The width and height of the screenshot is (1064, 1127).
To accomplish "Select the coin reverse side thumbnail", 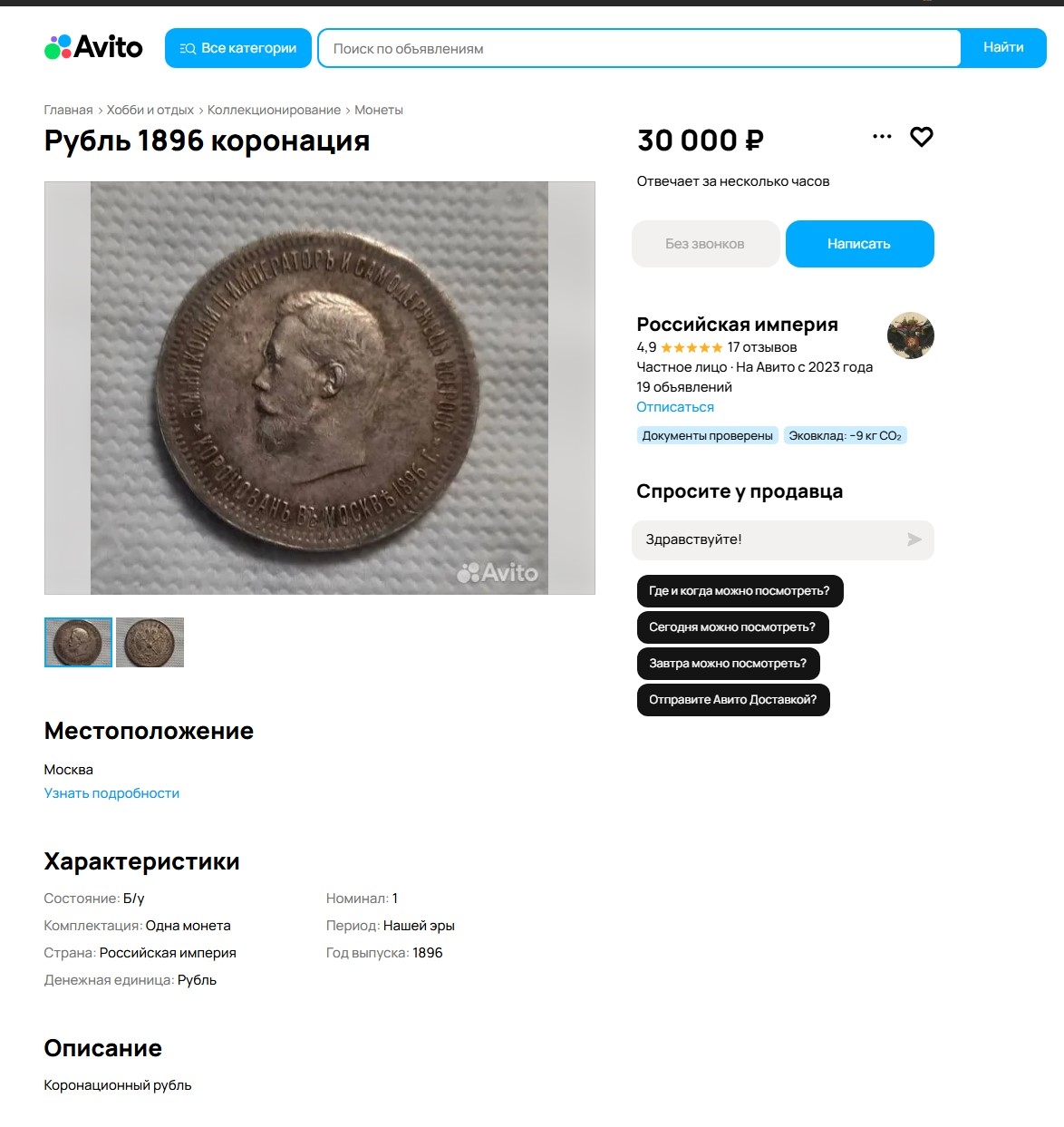I will click(150, 642).
